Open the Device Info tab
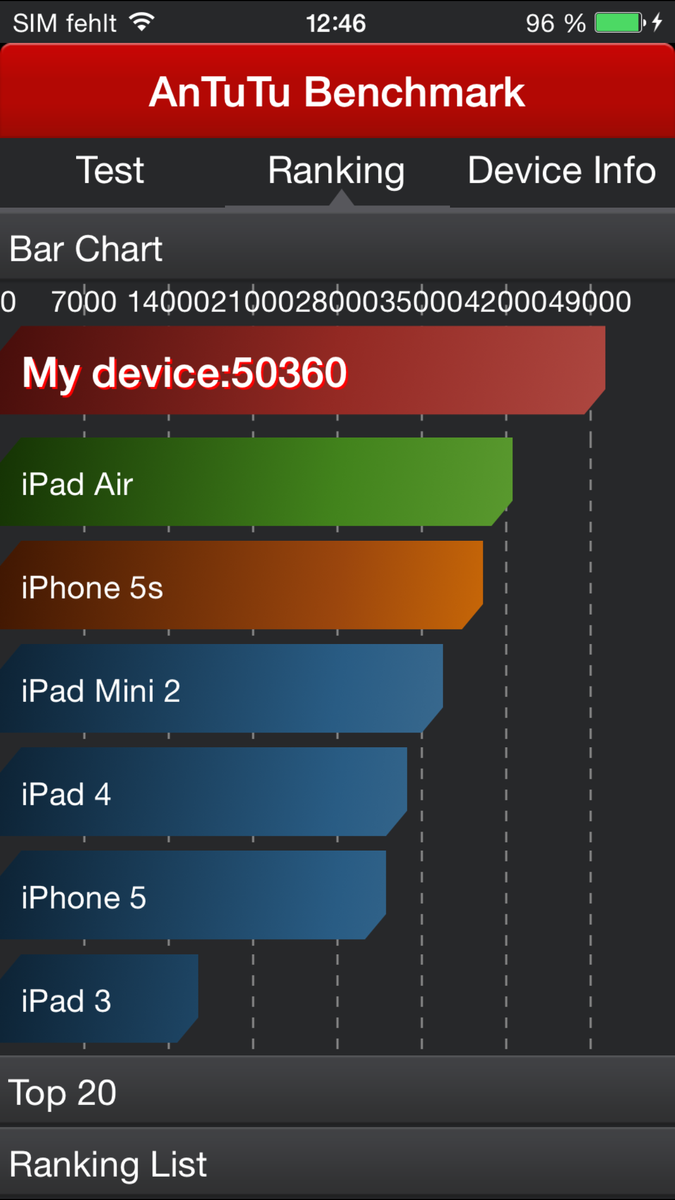 coord(561,171)
